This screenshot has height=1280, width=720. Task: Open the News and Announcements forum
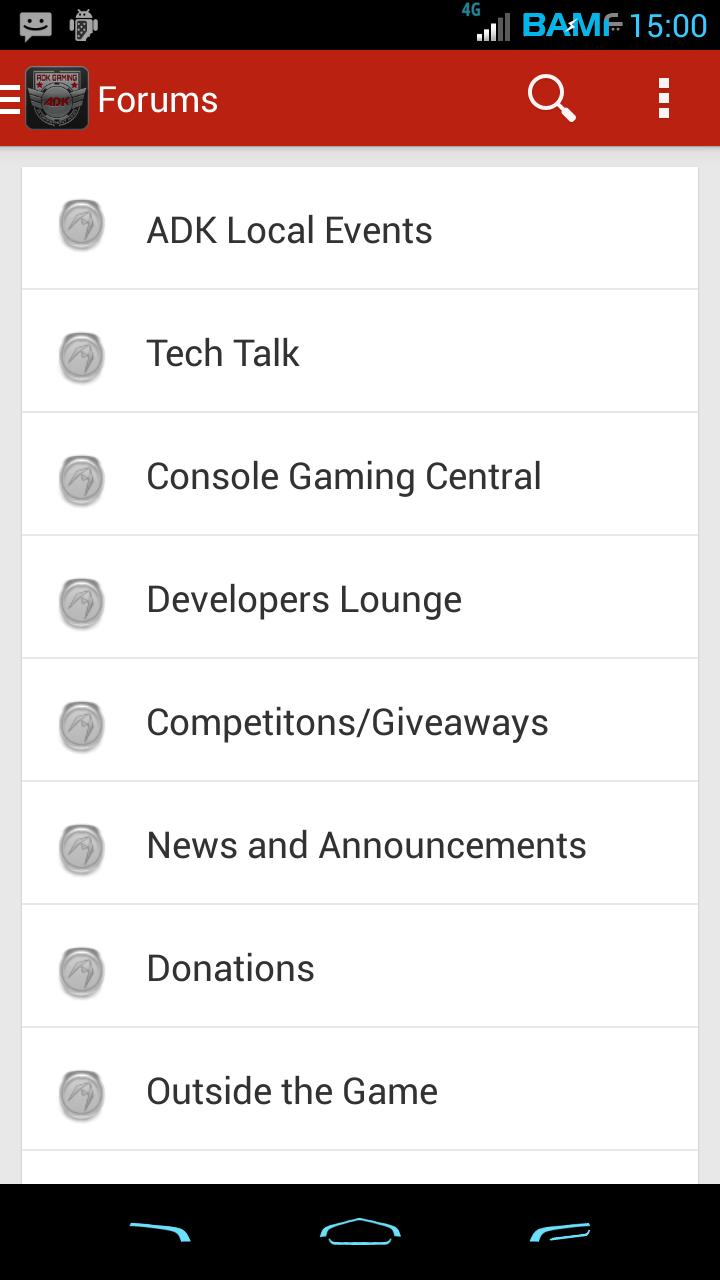(366, 844)
